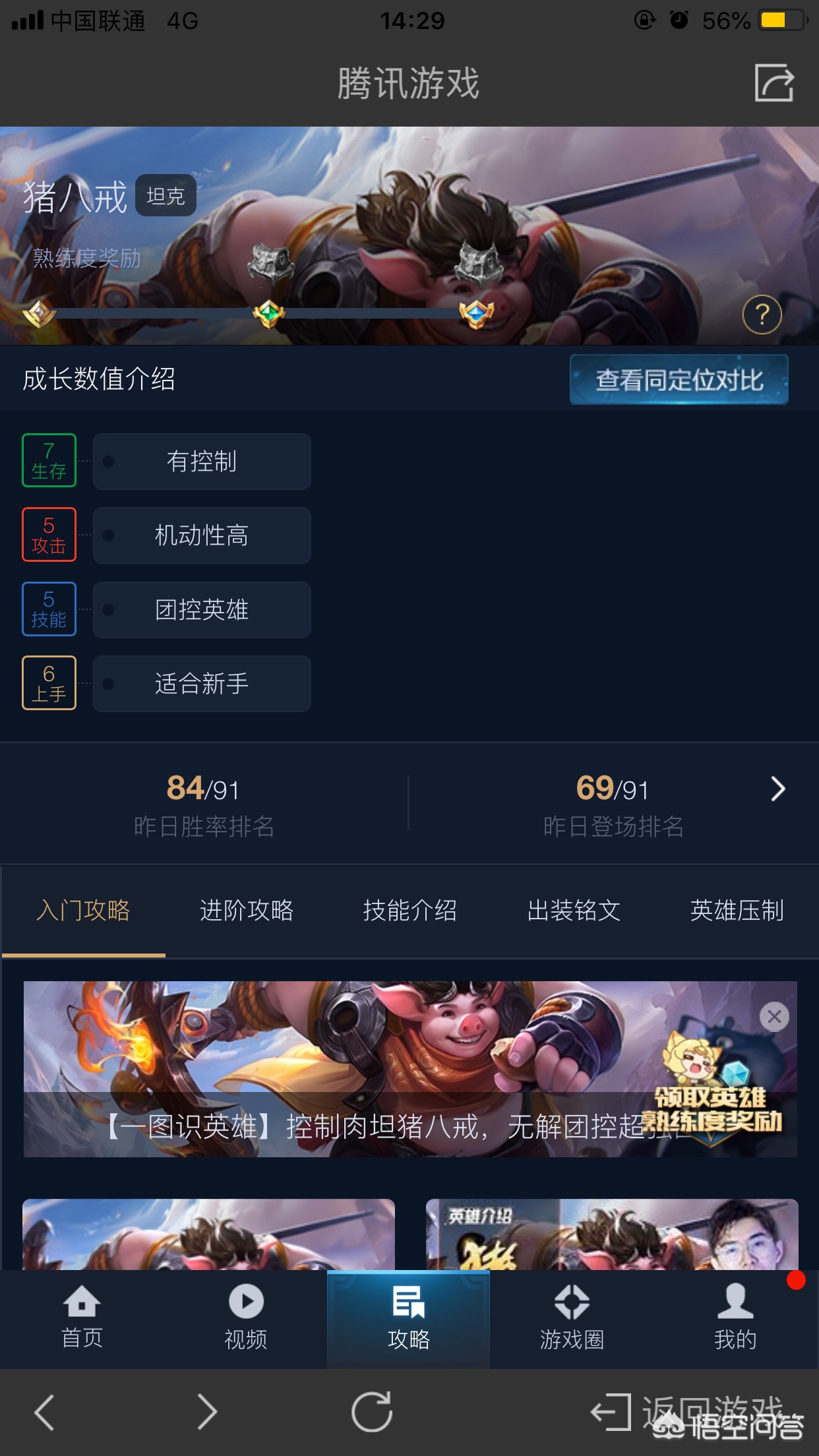This screenshot has width=819, height=1456.
Task: Open the 英雄介绍 video card
Action: coord(611,1234)
